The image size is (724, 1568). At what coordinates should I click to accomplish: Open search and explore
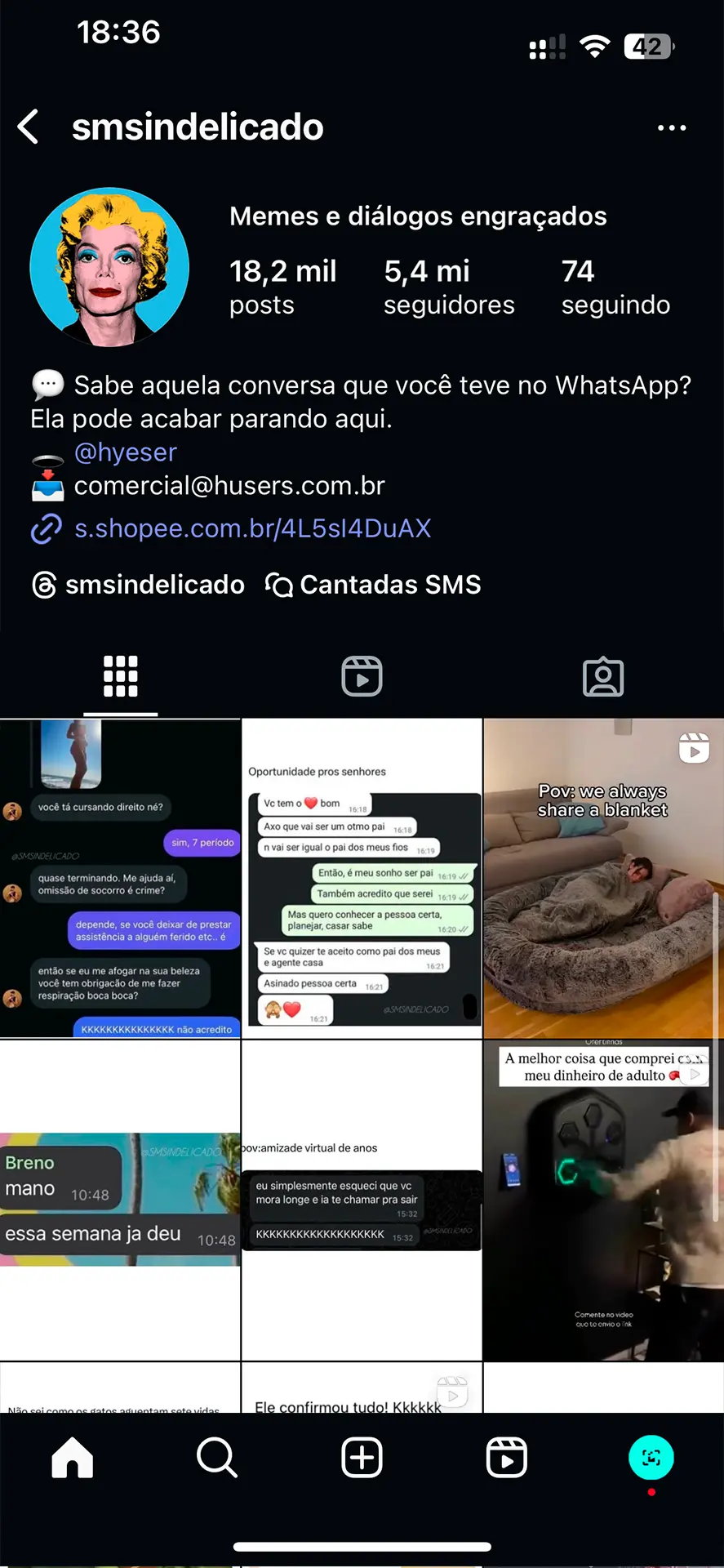pyautogui.click(x=217, y=1457)
